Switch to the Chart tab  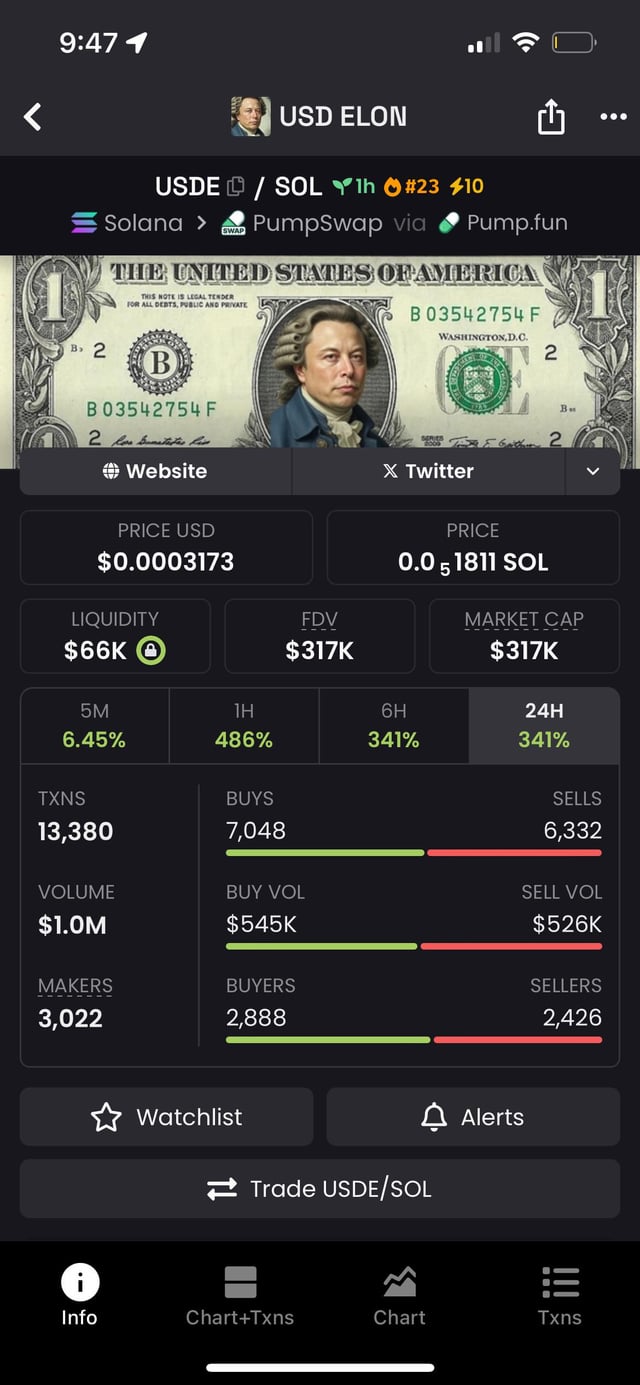coord(400,1295)
